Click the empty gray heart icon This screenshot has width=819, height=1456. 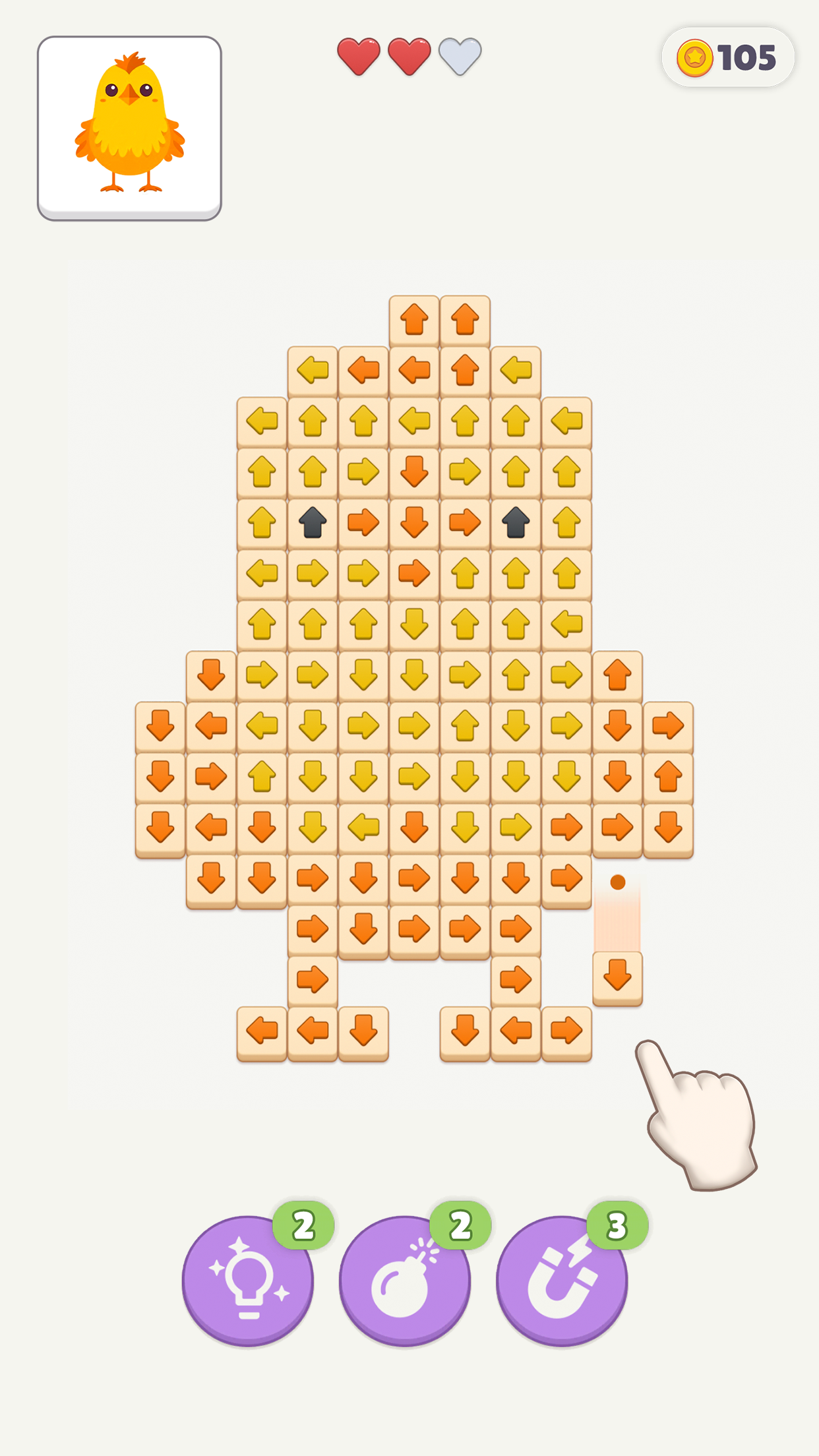tap(460, 55)
